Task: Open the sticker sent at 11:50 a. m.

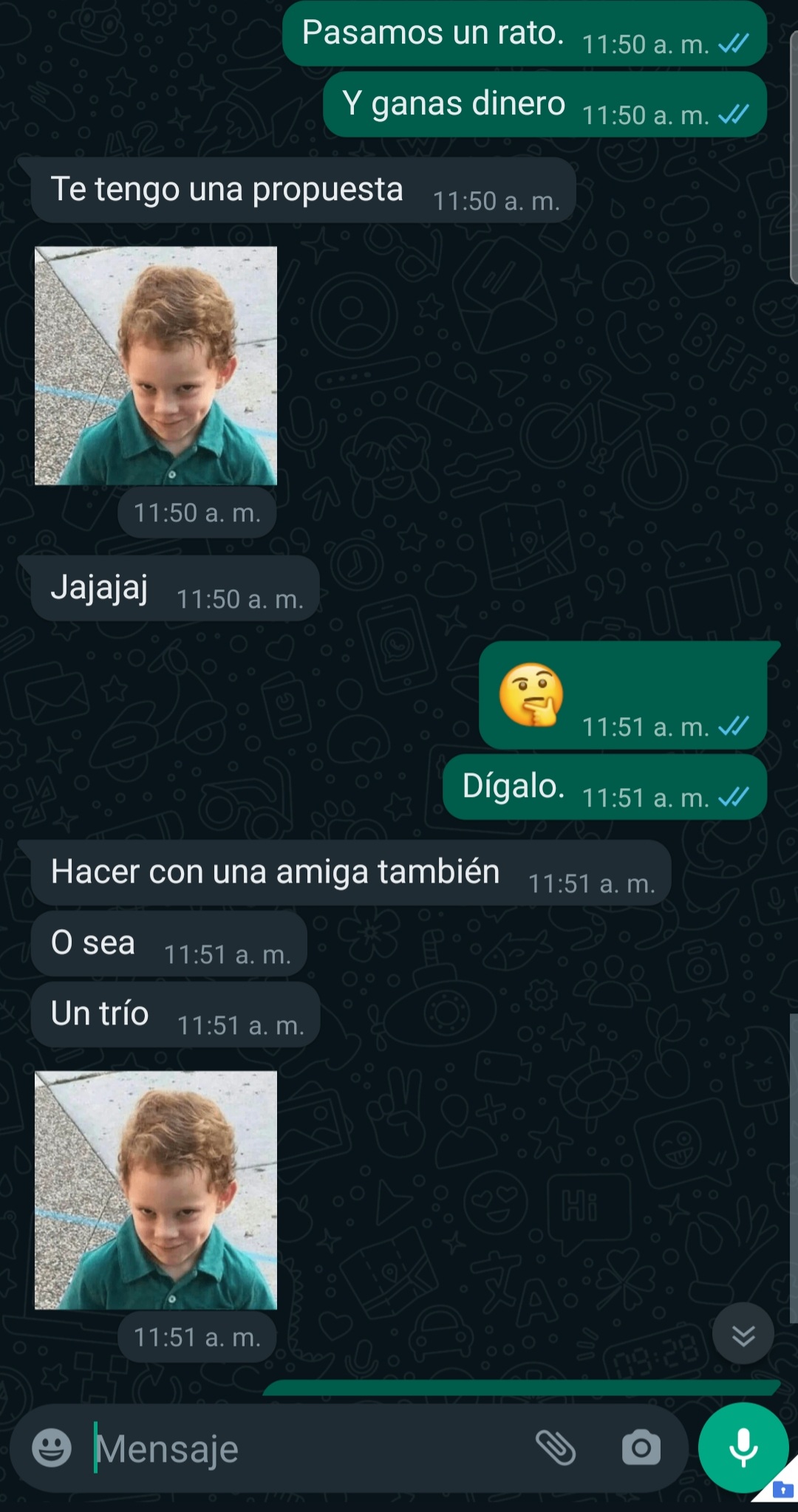Action: coord(156,366)
